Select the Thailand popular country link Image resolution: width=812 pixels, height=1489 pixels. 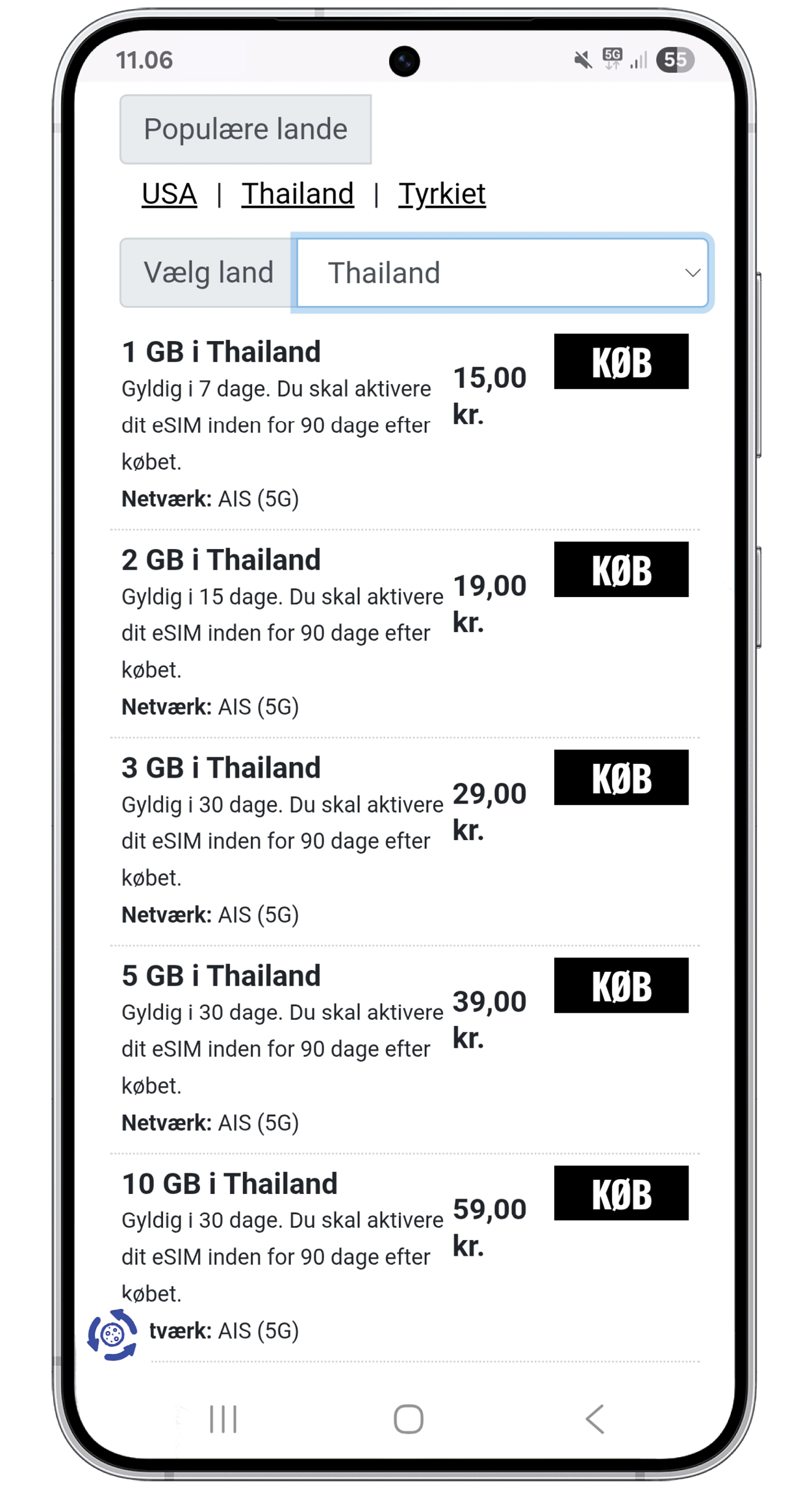point(298,194)
